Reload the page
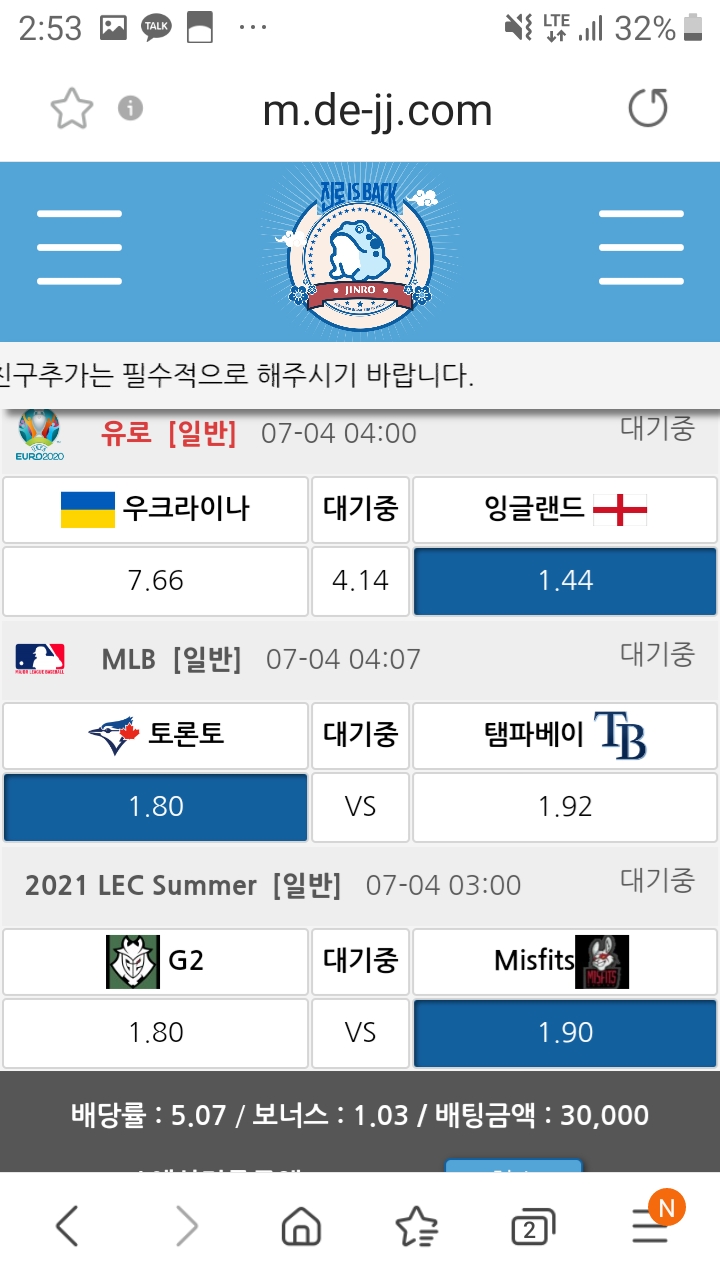This screenshot has height=1280, width=720. click(647, 108)
